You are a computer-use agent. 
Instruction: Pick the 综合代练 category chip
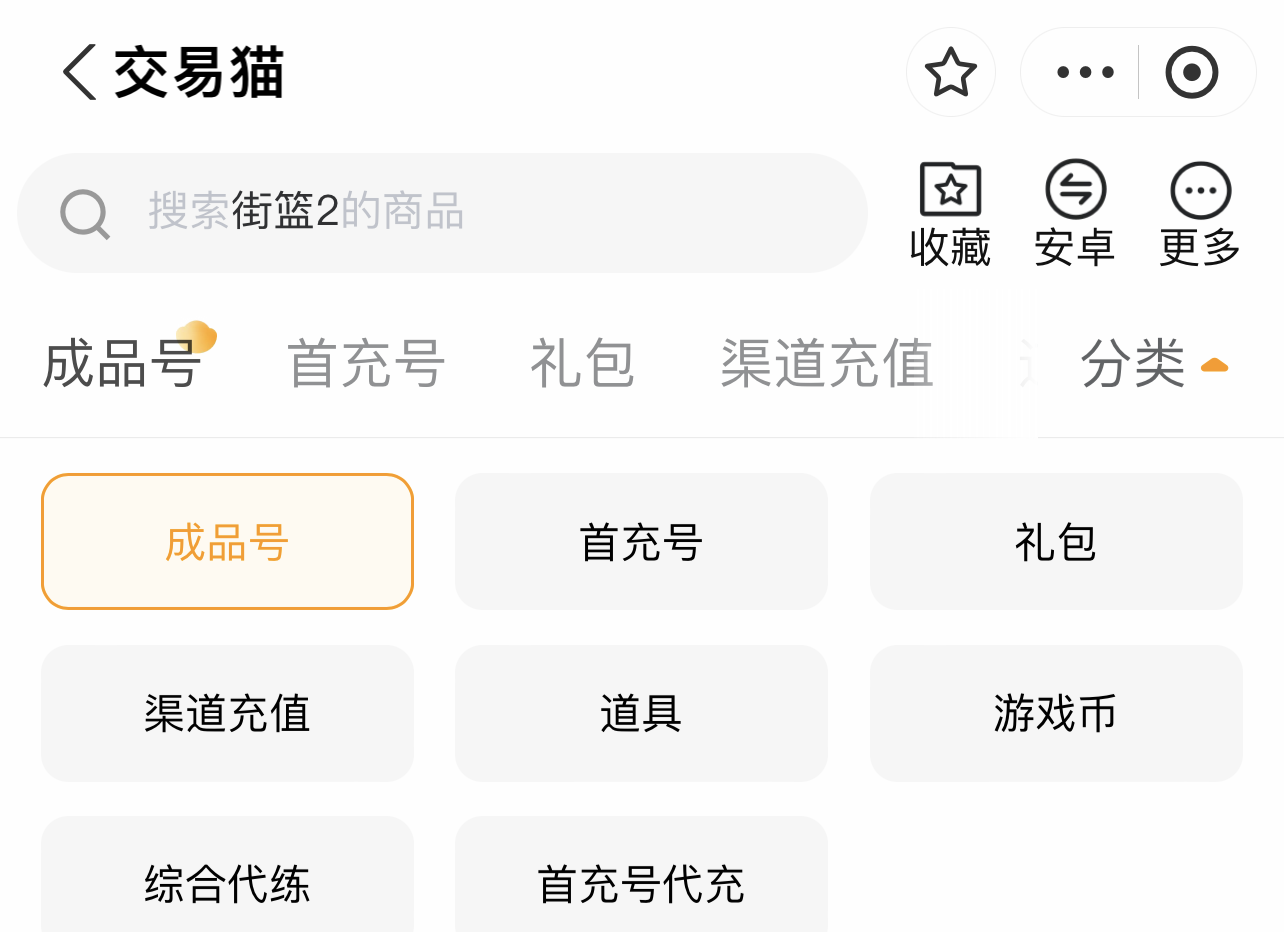[x=227, y=876]
